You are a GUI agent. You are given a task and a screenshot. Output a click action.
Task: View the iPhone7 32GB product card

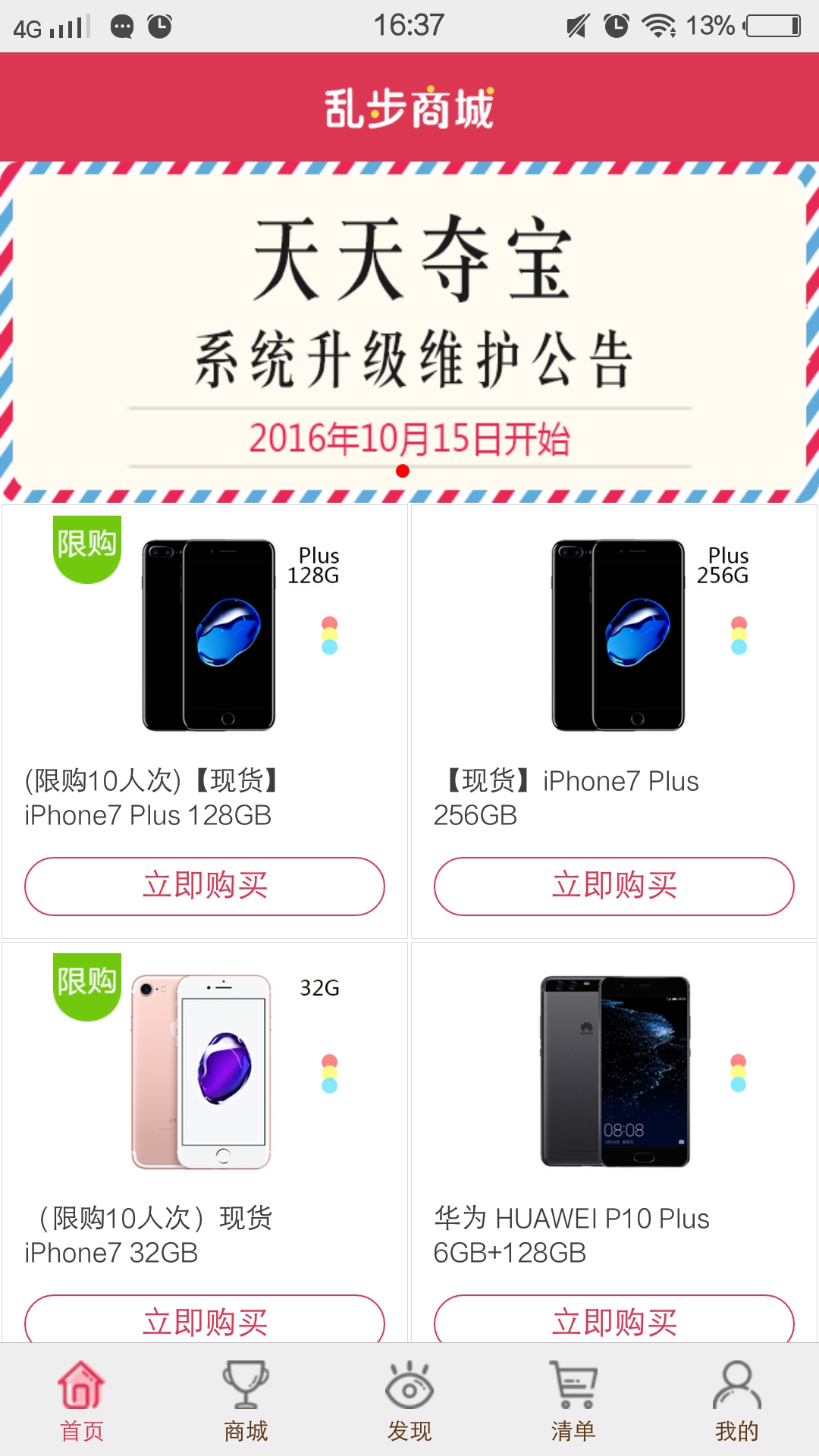pos(205,1100)
